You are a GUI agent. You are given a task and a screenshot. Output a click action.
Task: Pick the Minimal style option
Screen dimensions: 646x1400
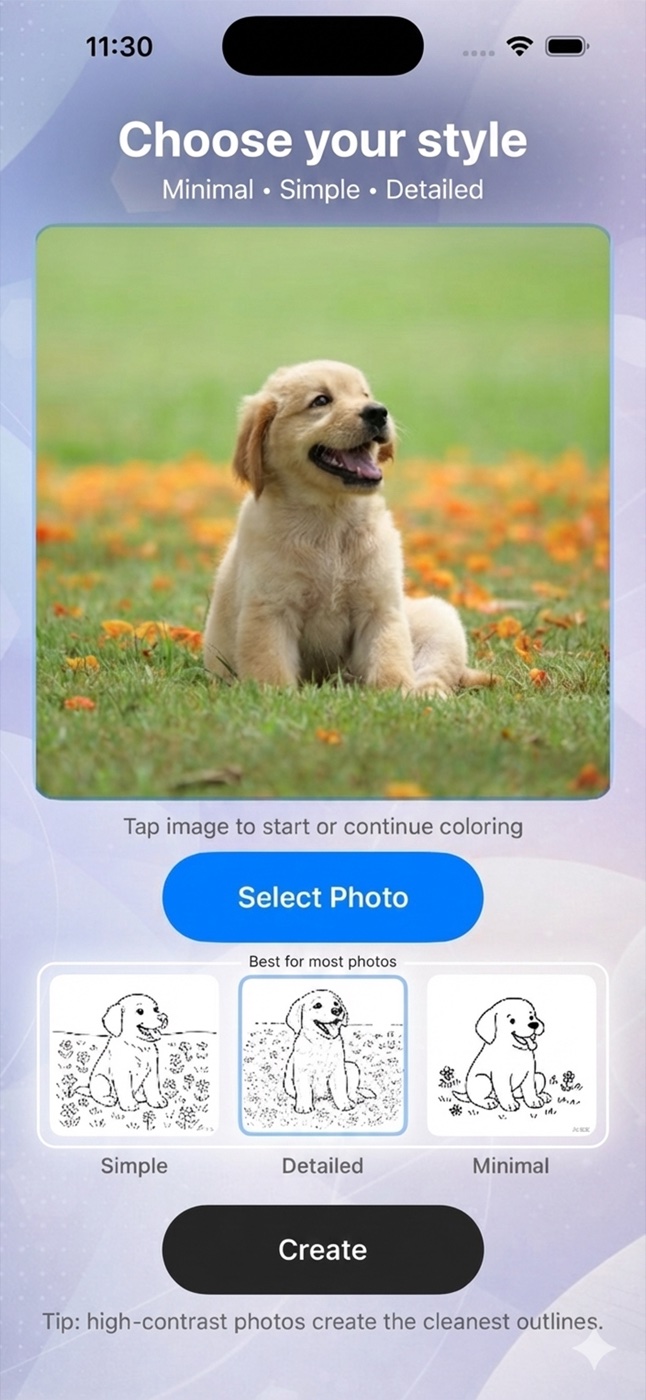[x=511, y=1055]
